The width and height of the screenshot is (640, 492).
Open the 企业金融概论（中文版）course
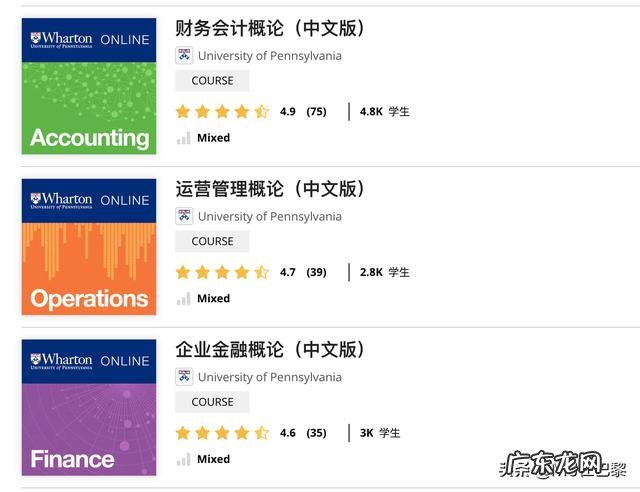[x=270, y=350]
